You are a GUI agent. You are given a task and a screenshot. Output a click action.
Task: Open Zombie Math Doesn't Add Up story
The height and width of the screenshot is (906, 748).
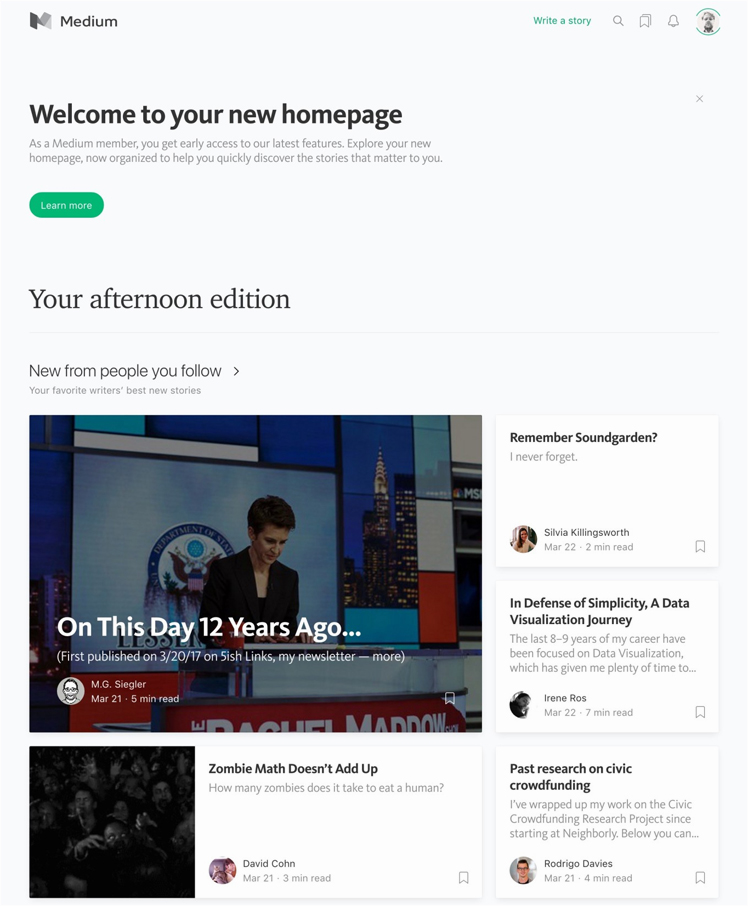click(x=293, y=769)
